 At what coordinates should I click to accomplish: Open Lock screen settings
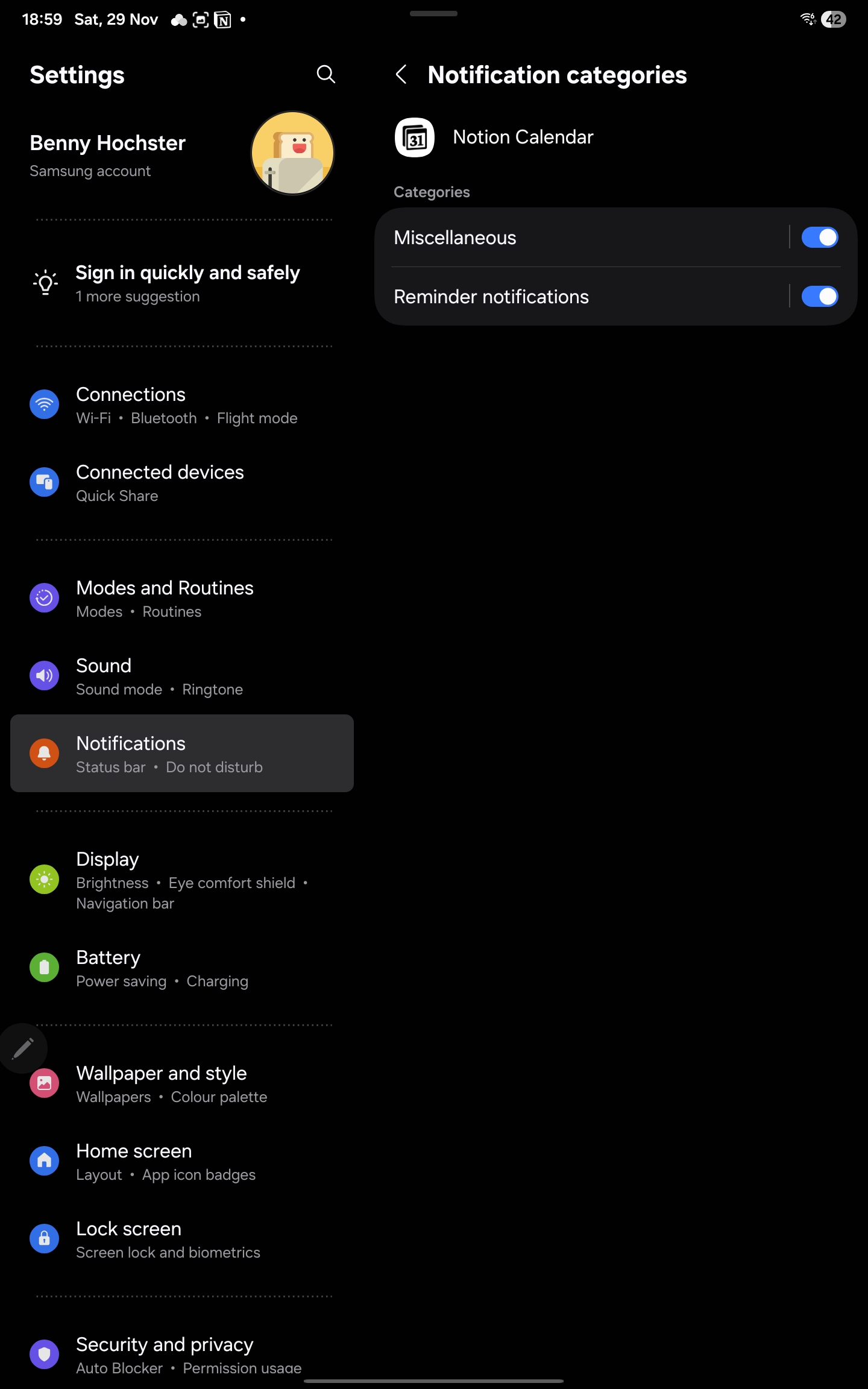tap(181, 1239)
